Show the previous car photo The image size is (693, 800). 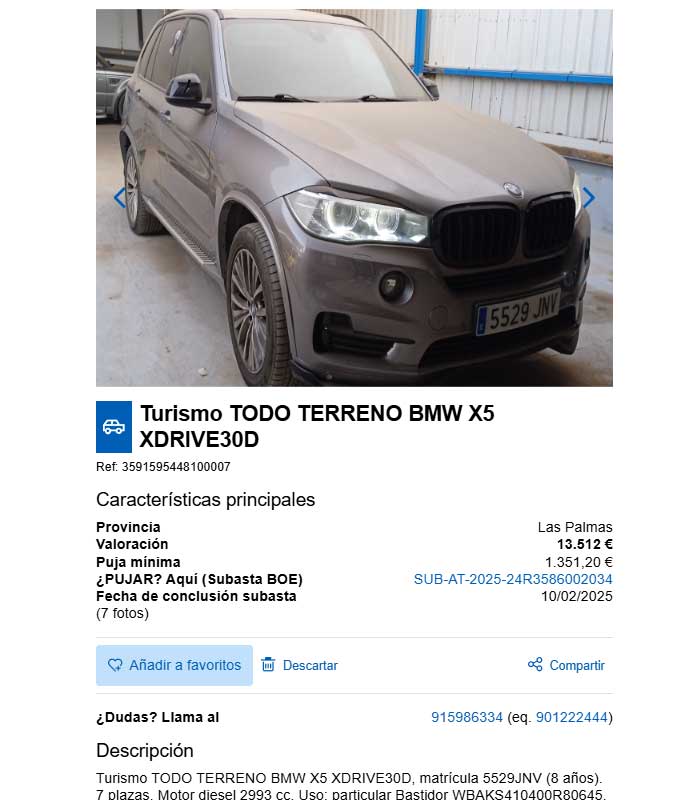tap(120, 197)
